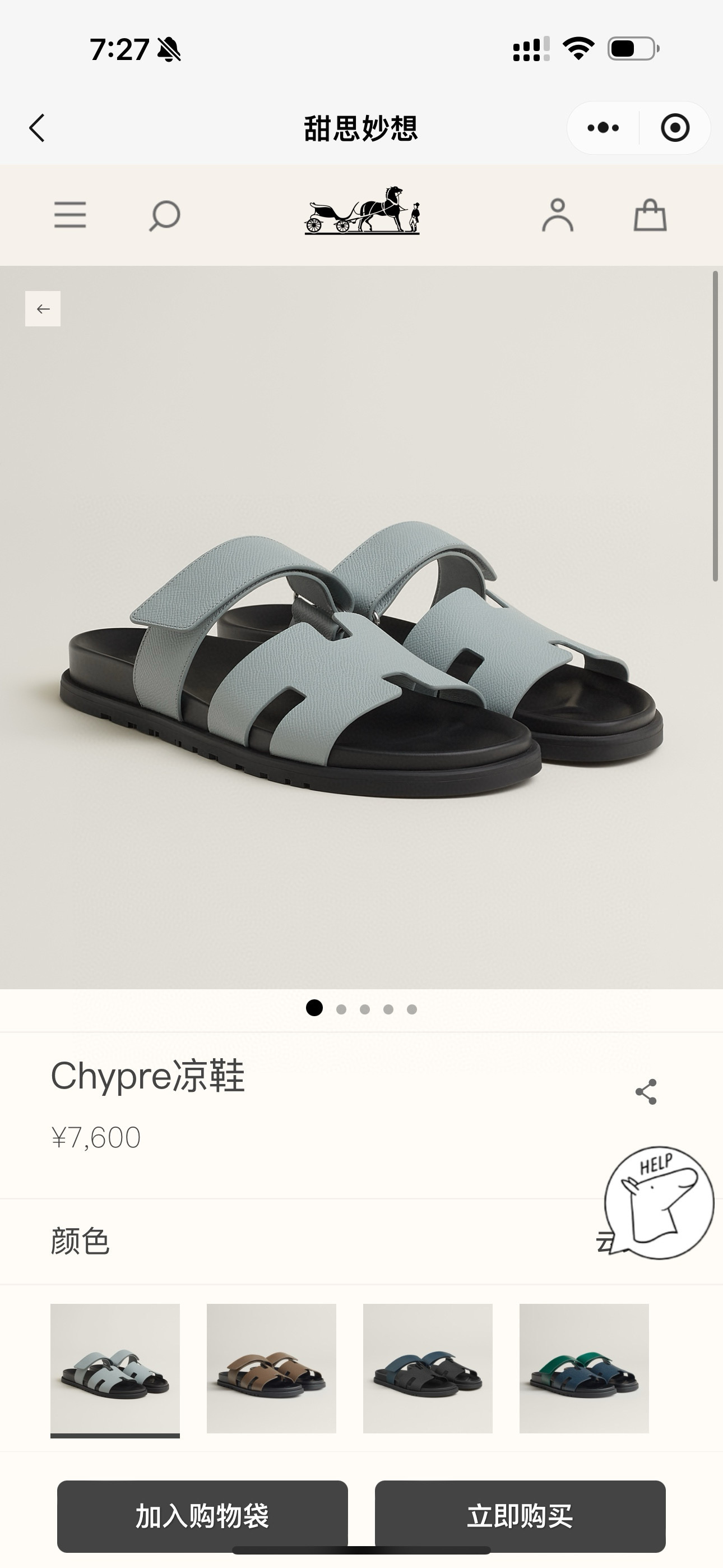Select the navy and black sandal color
This screenshot has height=1568, width=723.
(428, 1368)
